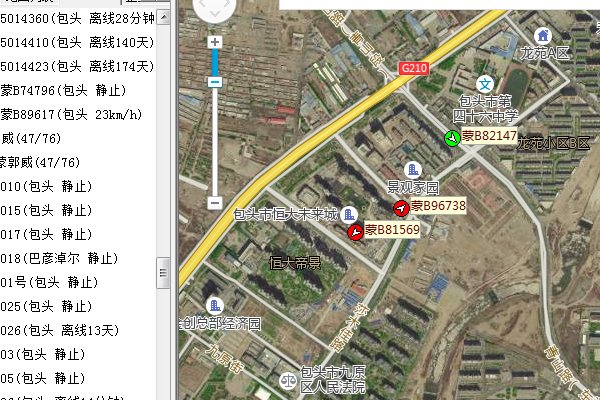
Task: Zoom in with the plus button
Action: [x=214, y=42]
